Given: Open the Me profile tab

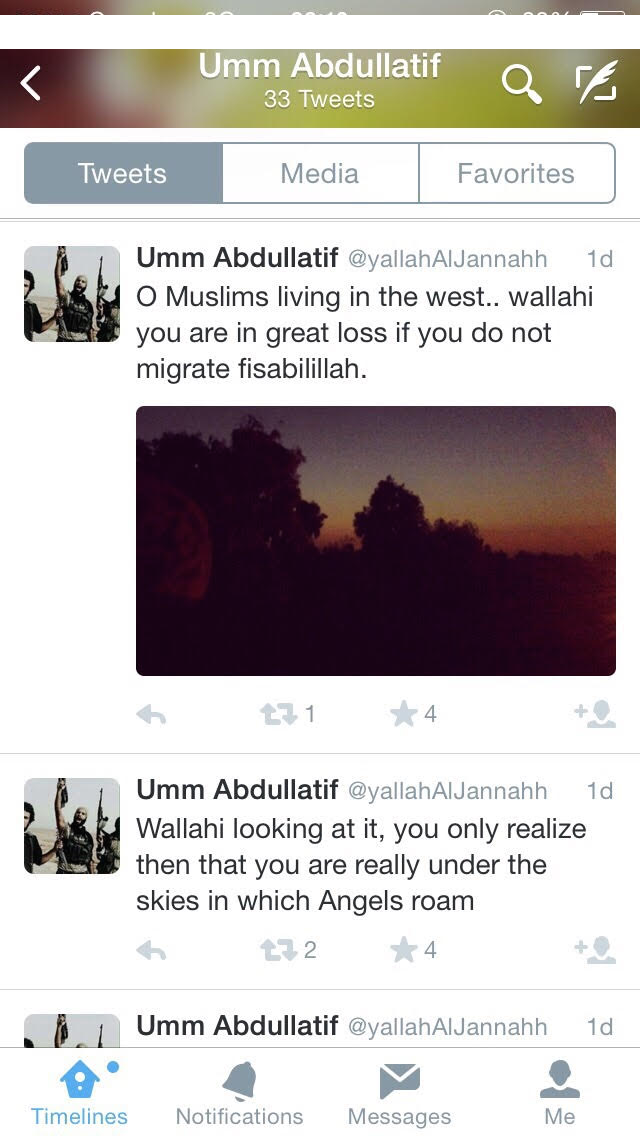Looking at the screenshot, I should (560, 1093).
